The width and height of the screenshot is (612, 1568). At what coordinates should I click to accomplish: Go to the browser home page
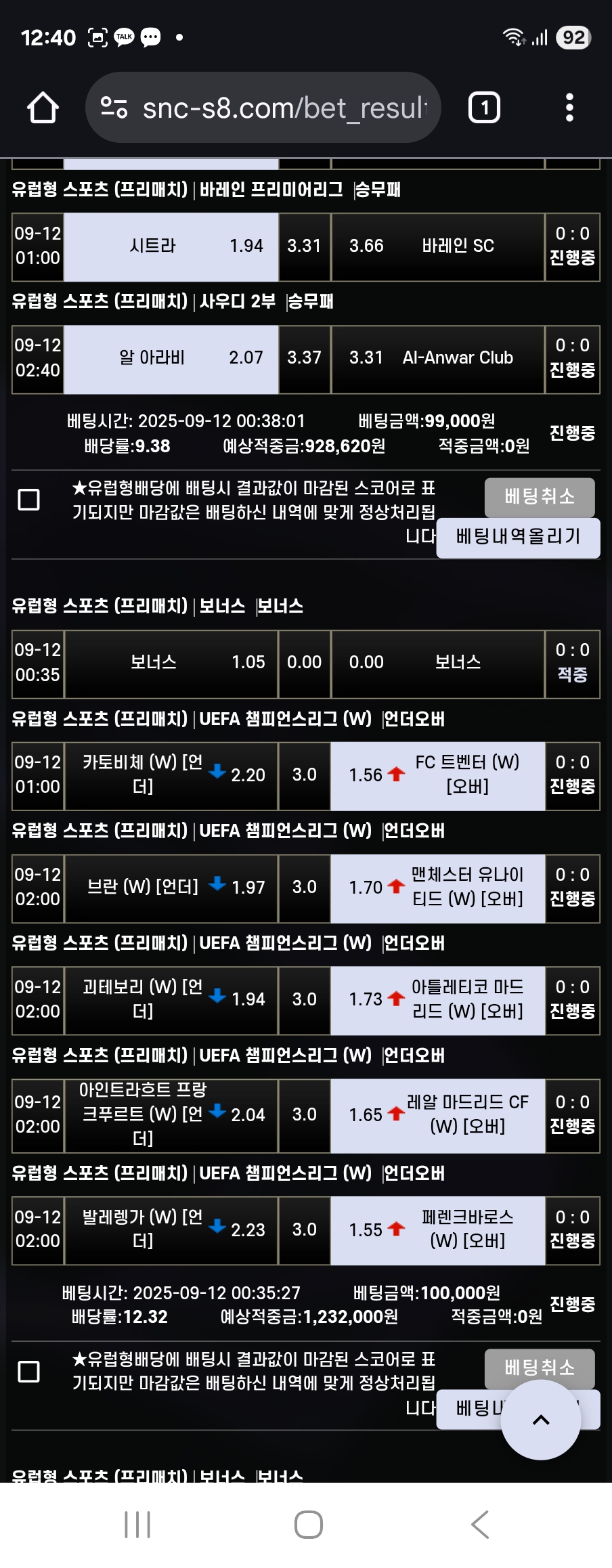pos(43,108)
